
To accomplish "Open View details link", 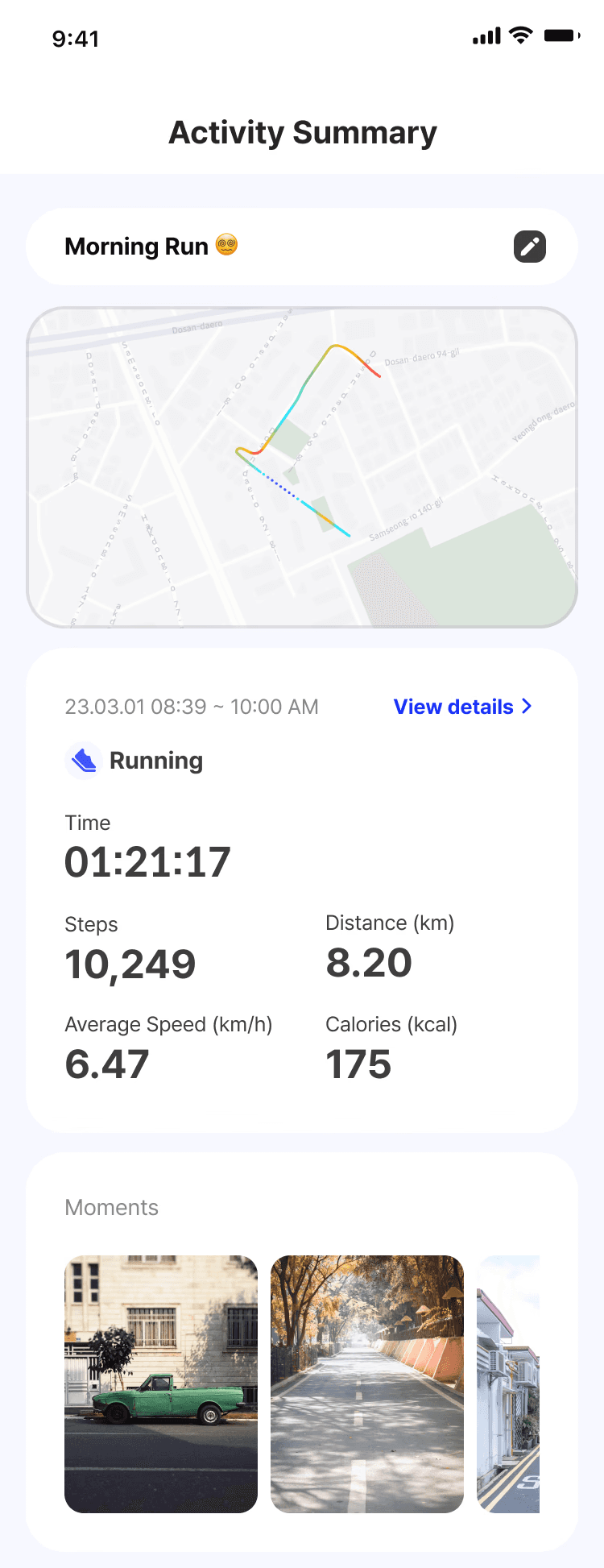I will [463, 707].
